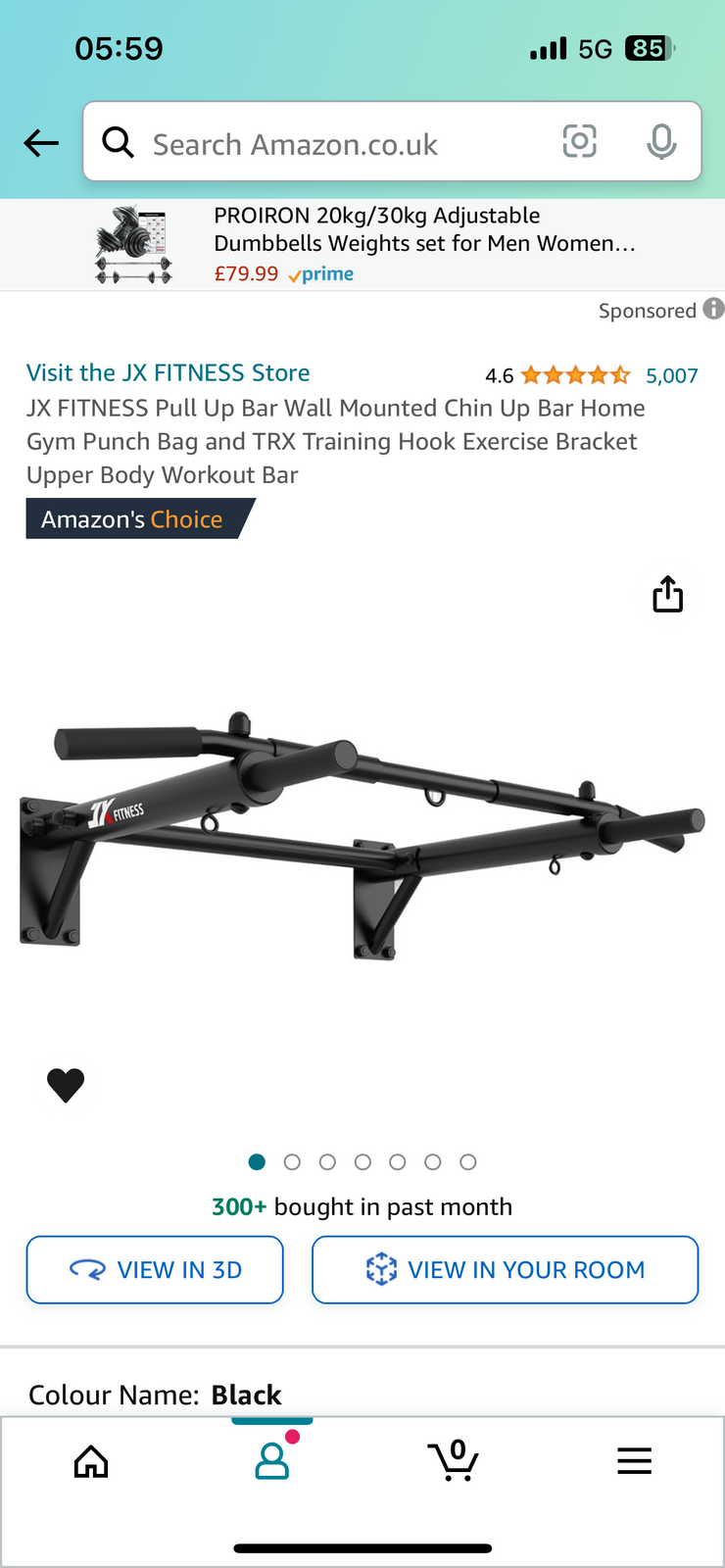Open the pull up bar product image

click(x=362, y=833)
